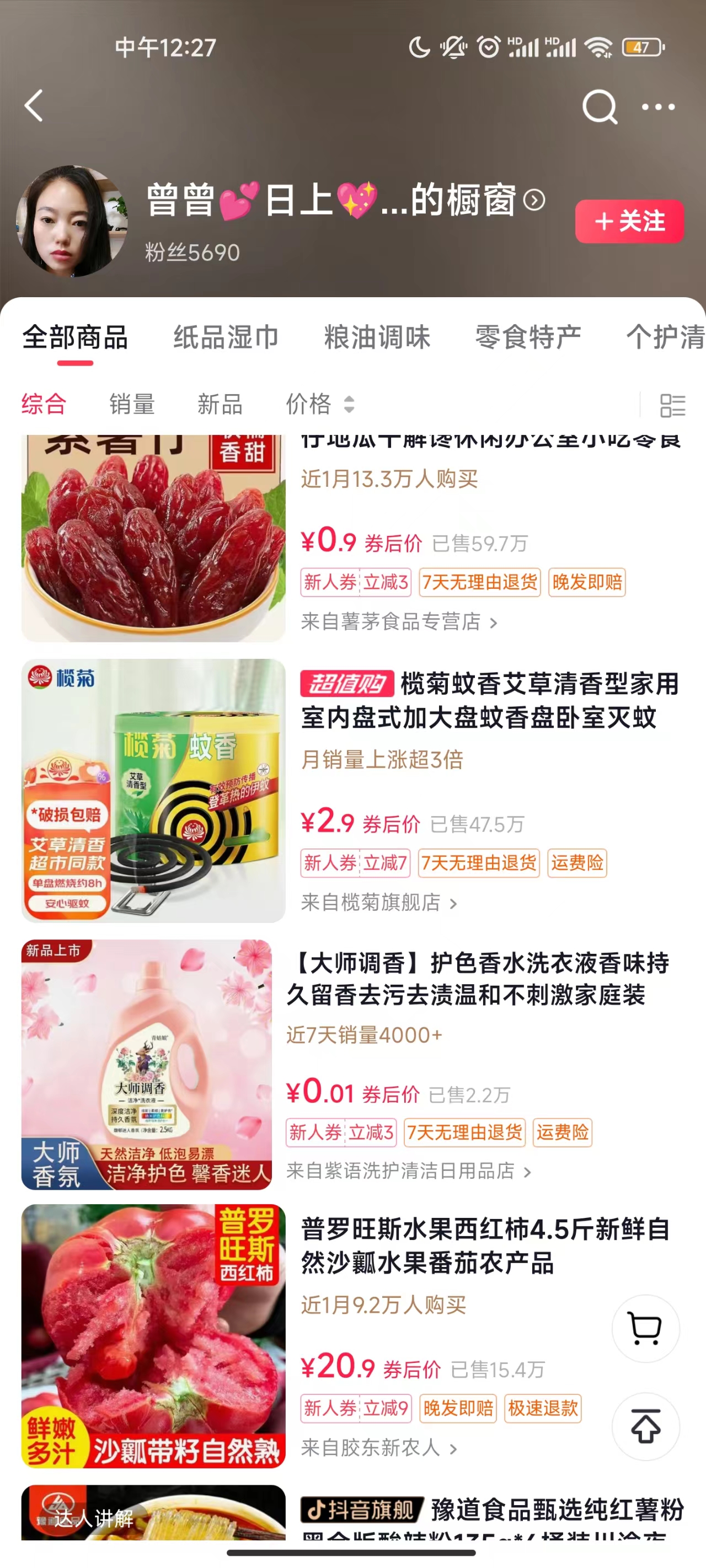
Task: Switch to 粮油调味 category tab
Action: (377, 337)
